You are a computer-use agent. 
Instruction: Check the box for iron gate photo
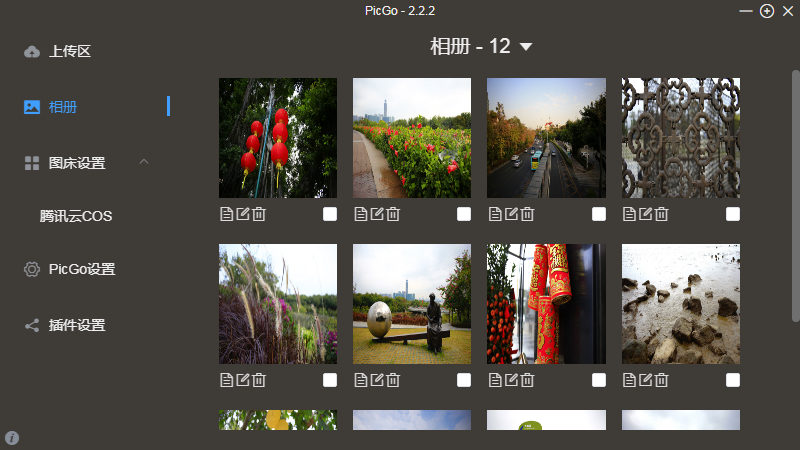coord(733,214)
